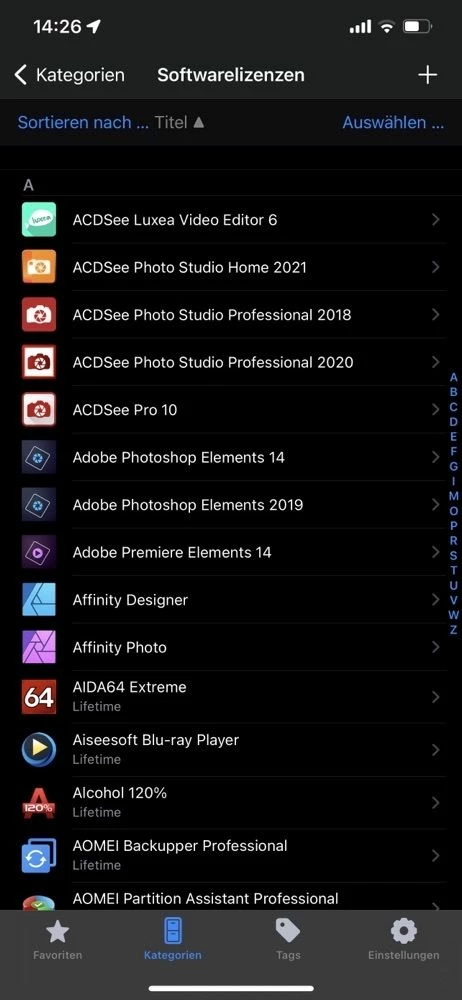Viewport: 462px width, 1000px height.
Task: Open the Affinity Photo entry
Action: pos(231,647)
